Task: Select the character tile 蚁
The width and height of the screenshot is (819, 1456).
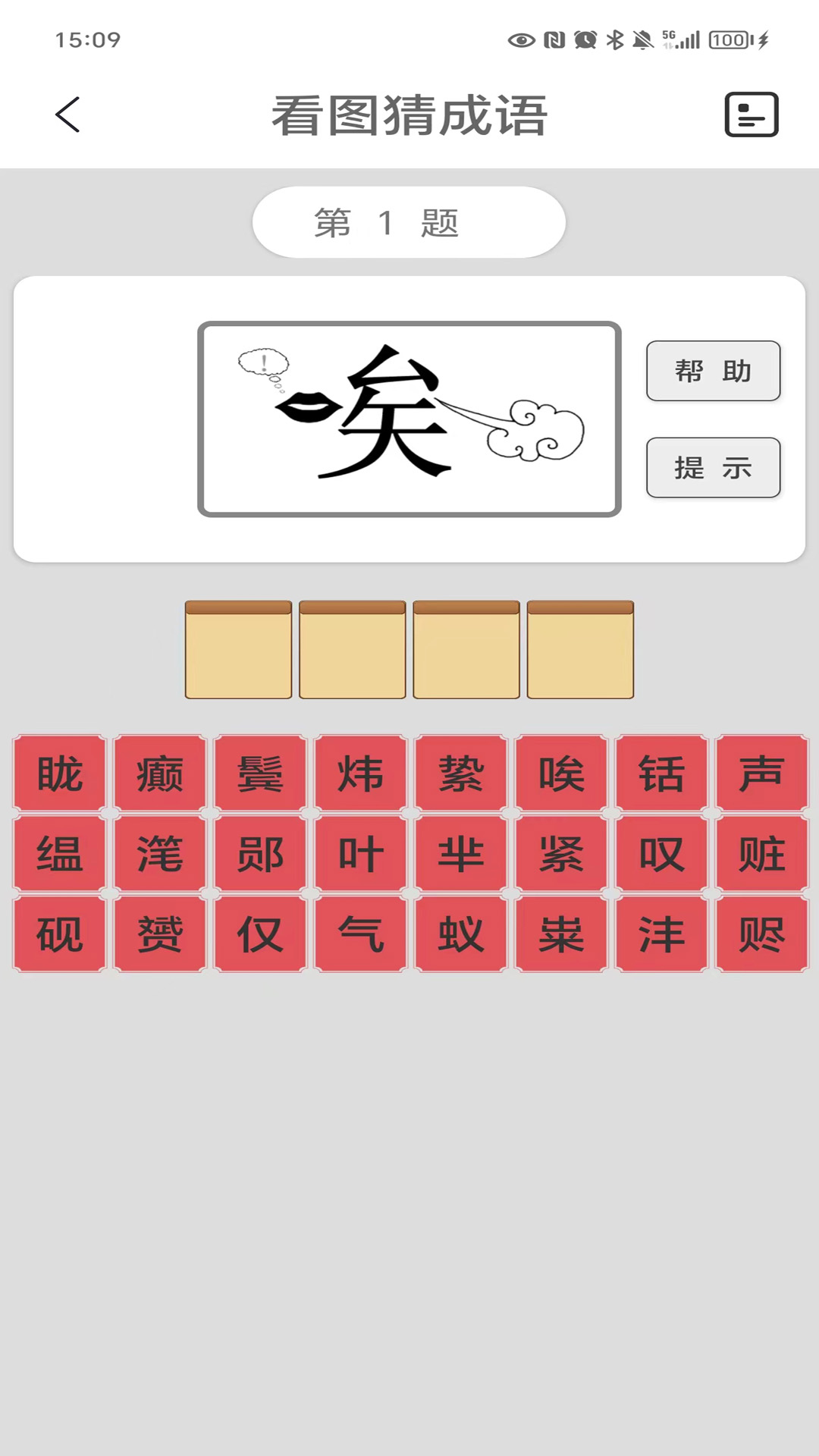Action: click(459, 934)
